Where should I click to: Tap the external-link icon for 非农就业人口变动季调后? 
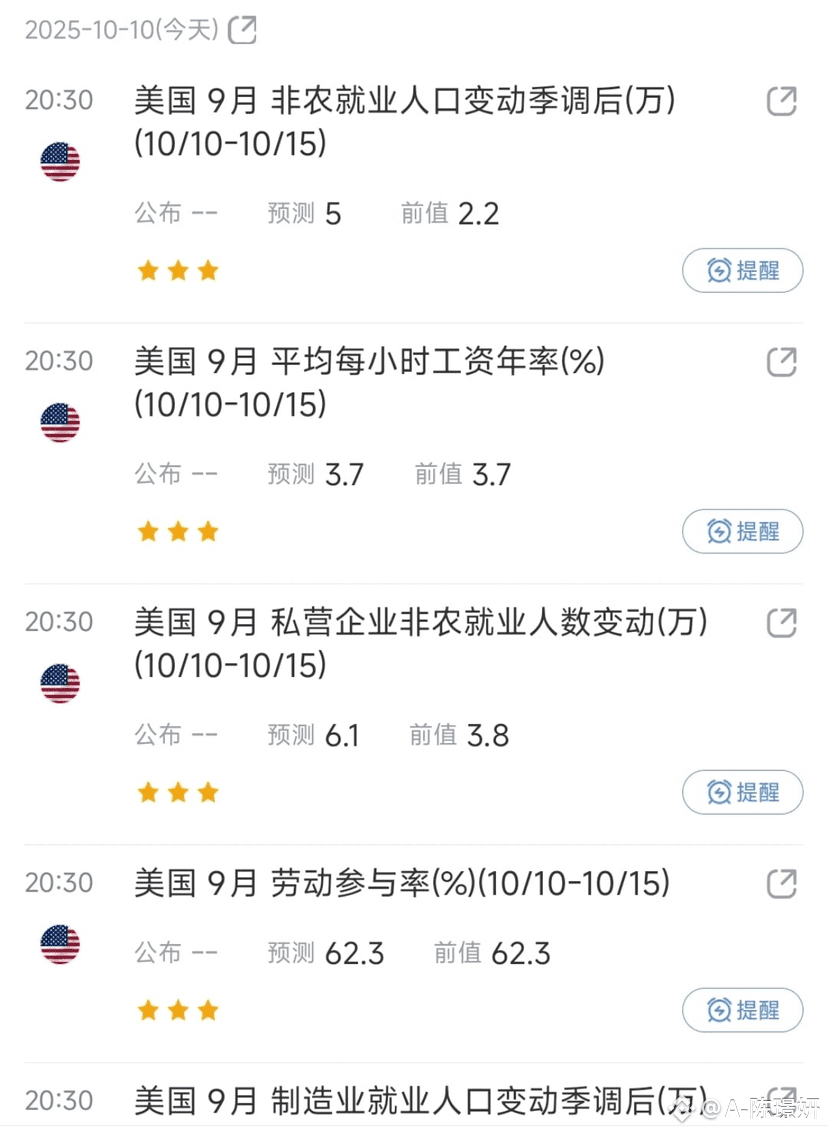pyautogui.click(x=782, y=101)
